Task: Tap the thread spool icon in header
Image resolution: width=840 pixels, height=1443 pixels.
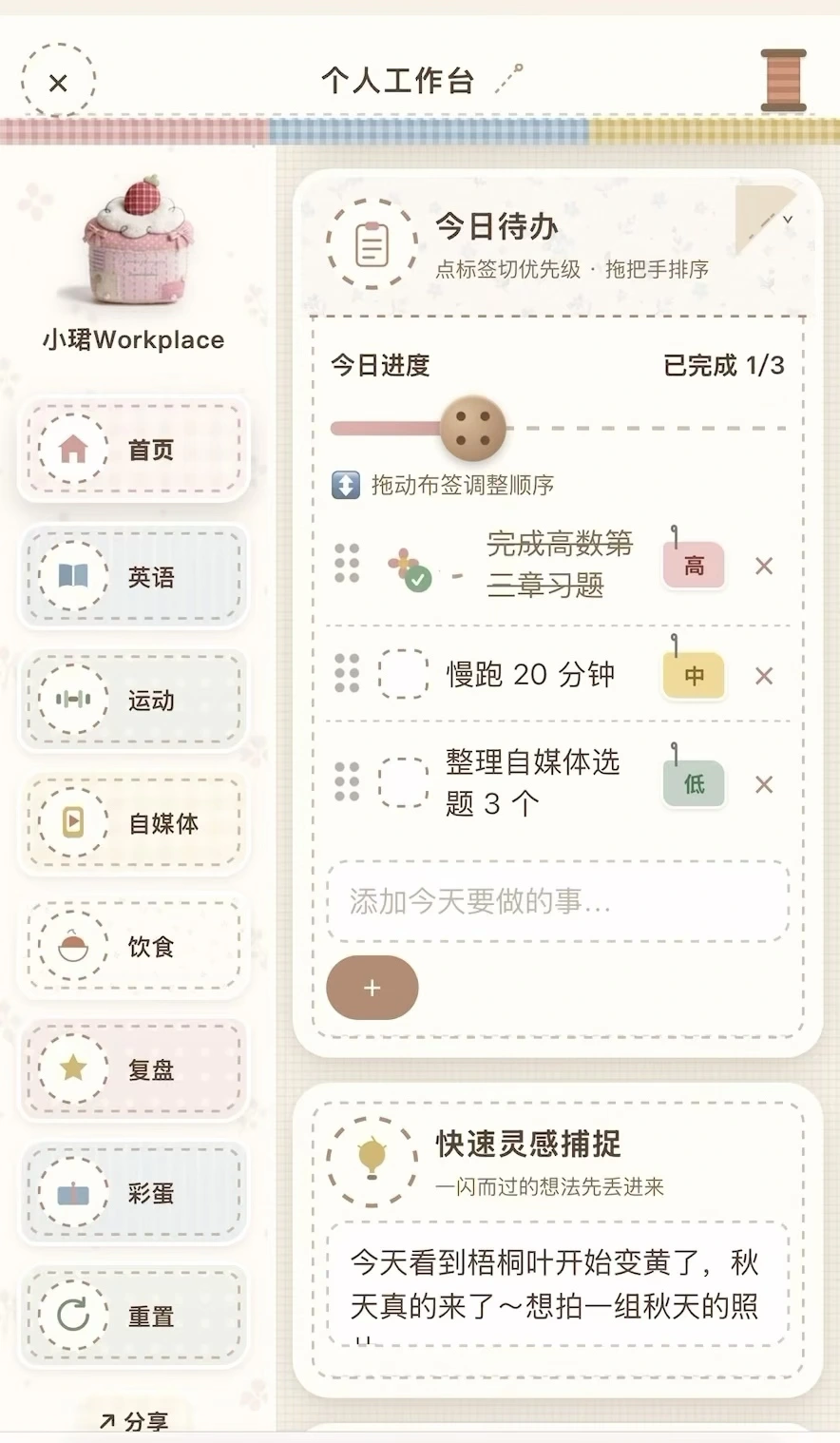Action: coord(783,80)
